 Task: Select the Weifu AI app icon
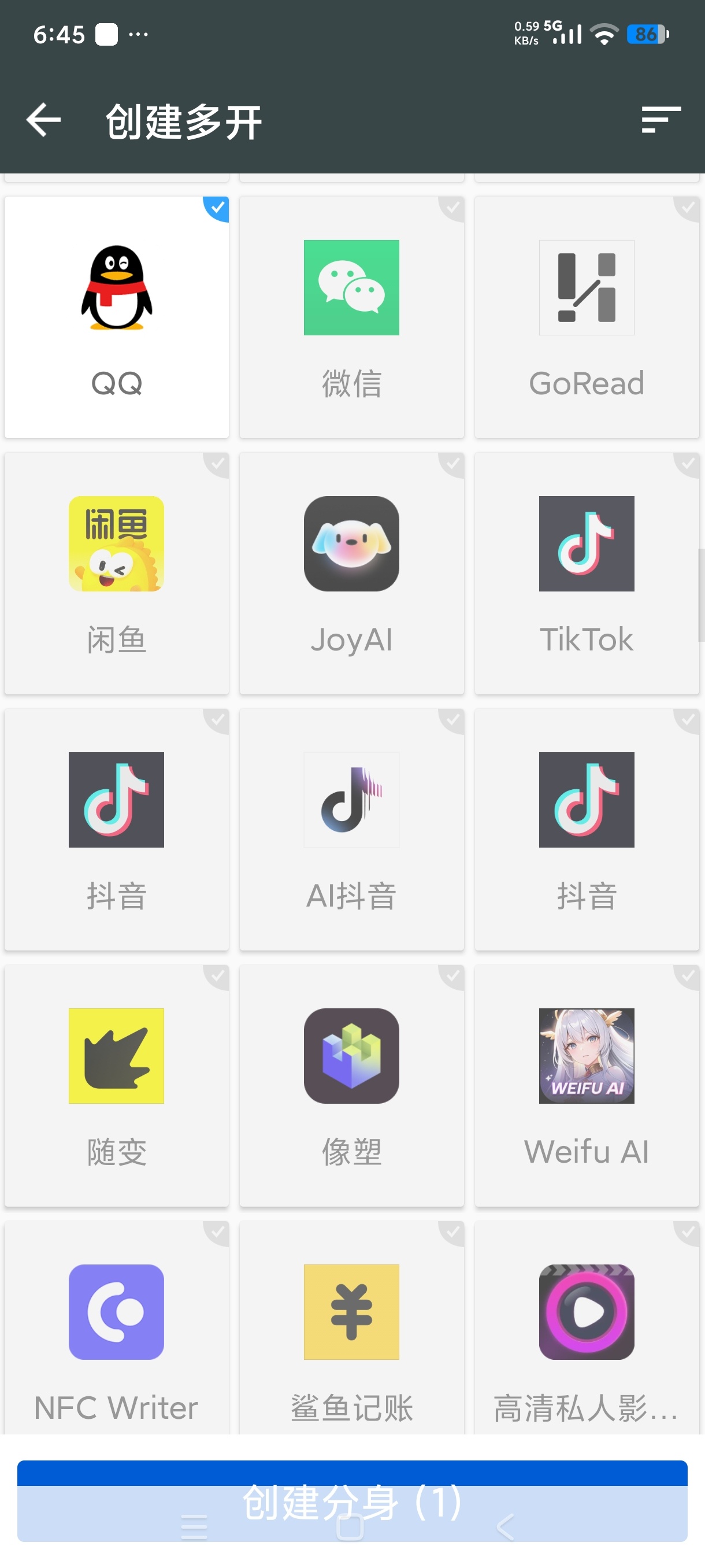[x=587, y=1055]
